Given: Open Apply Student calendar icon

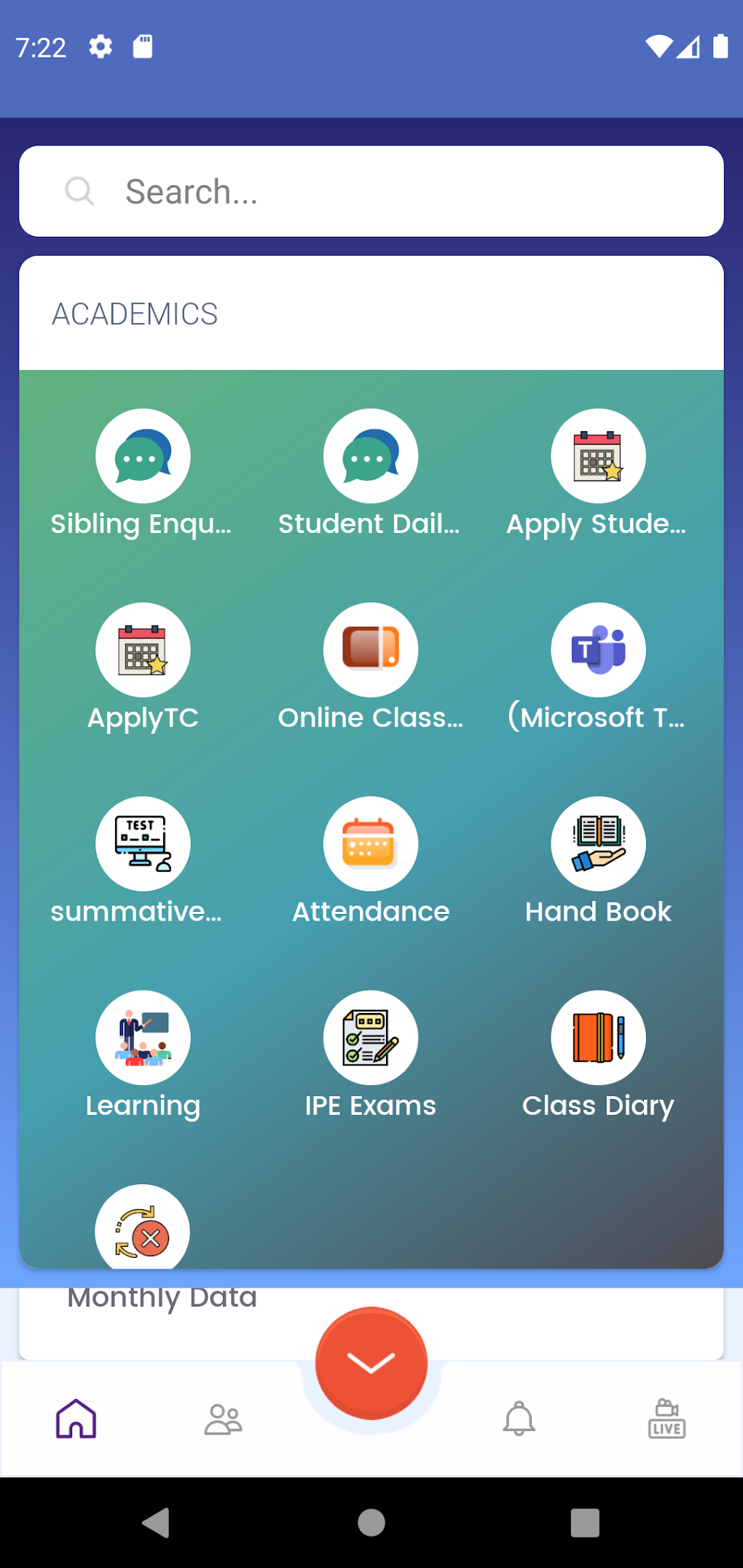Looking at the screenshot, I should point(598,455).
